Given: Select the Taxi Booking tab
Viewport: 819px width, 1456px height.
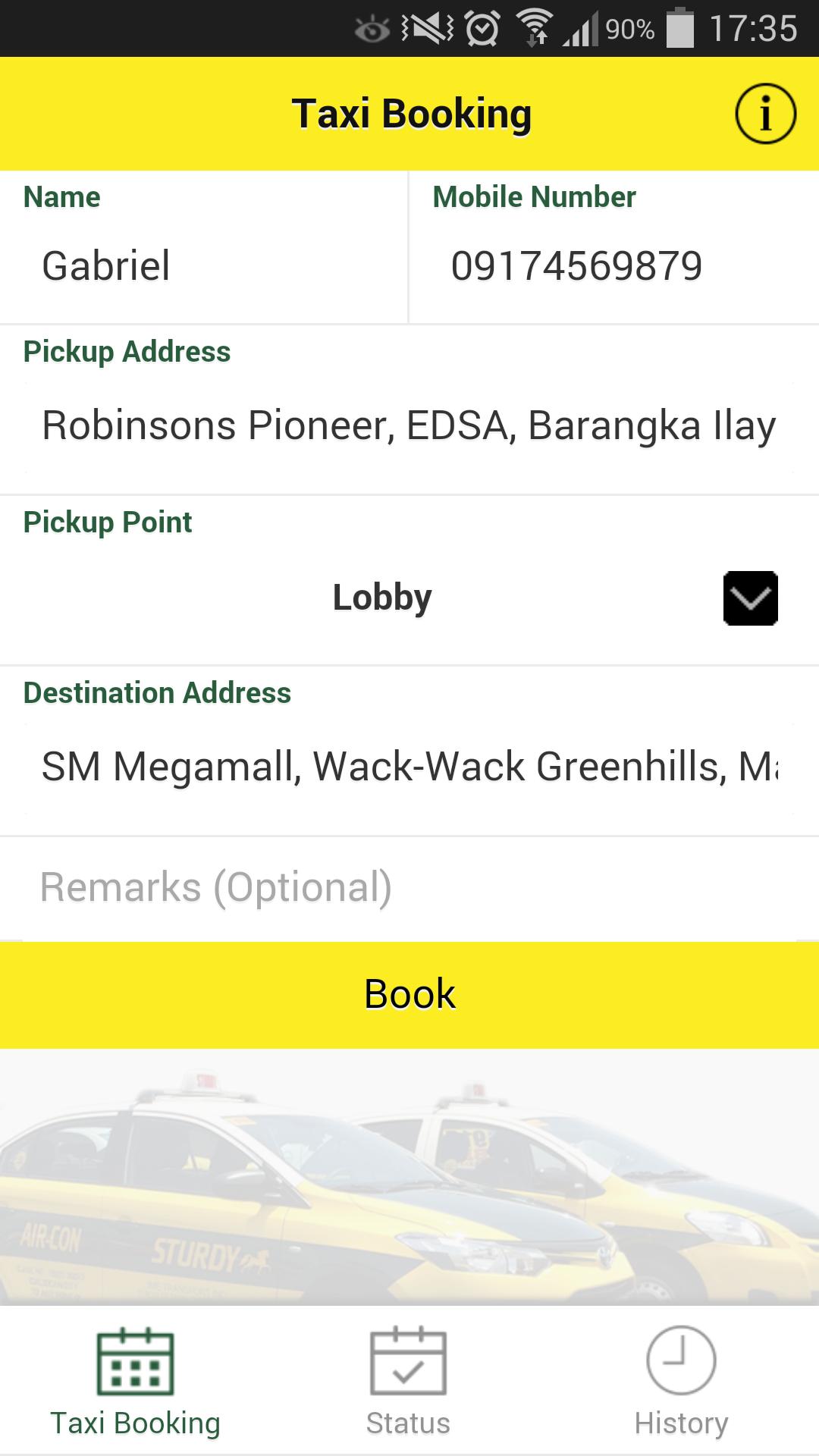Looking at the screenshot, I should click(136, 1382).
